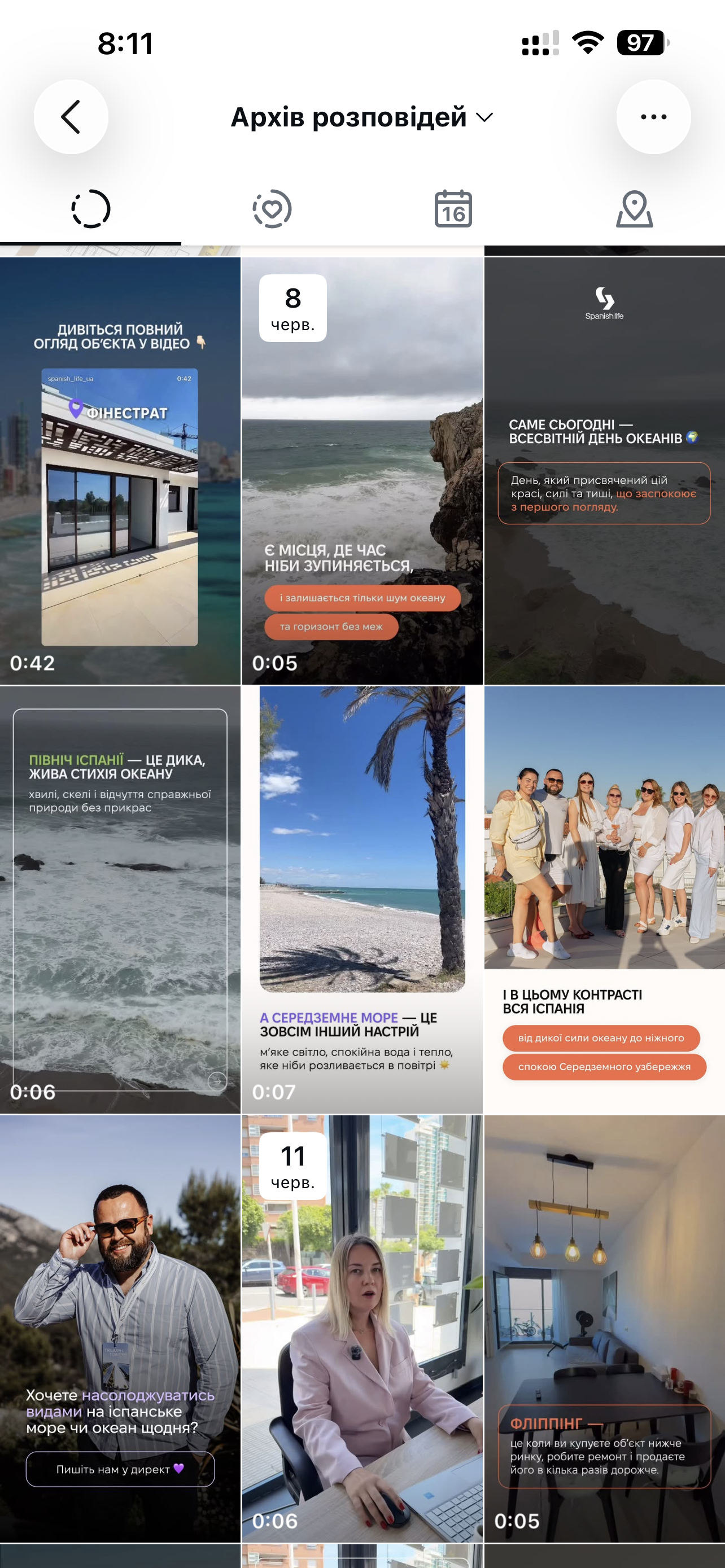Switch to the calendar view tab

pos(453,209)
